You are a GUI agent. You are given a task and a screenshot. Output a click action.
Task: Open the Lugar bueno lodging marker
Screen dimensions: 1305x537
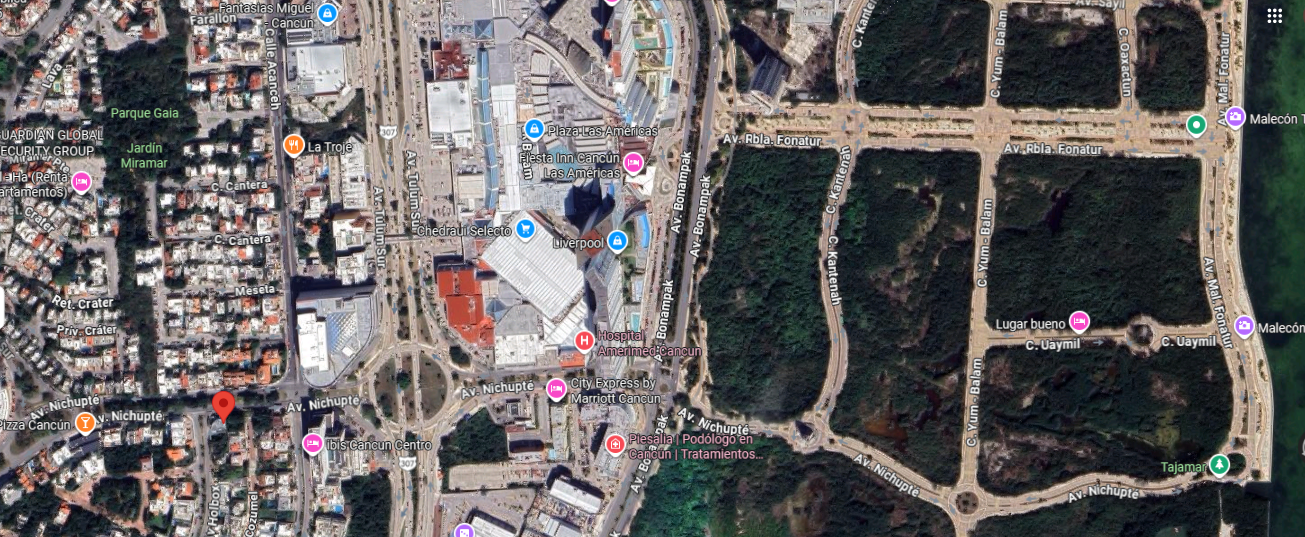click(1078, 322)
